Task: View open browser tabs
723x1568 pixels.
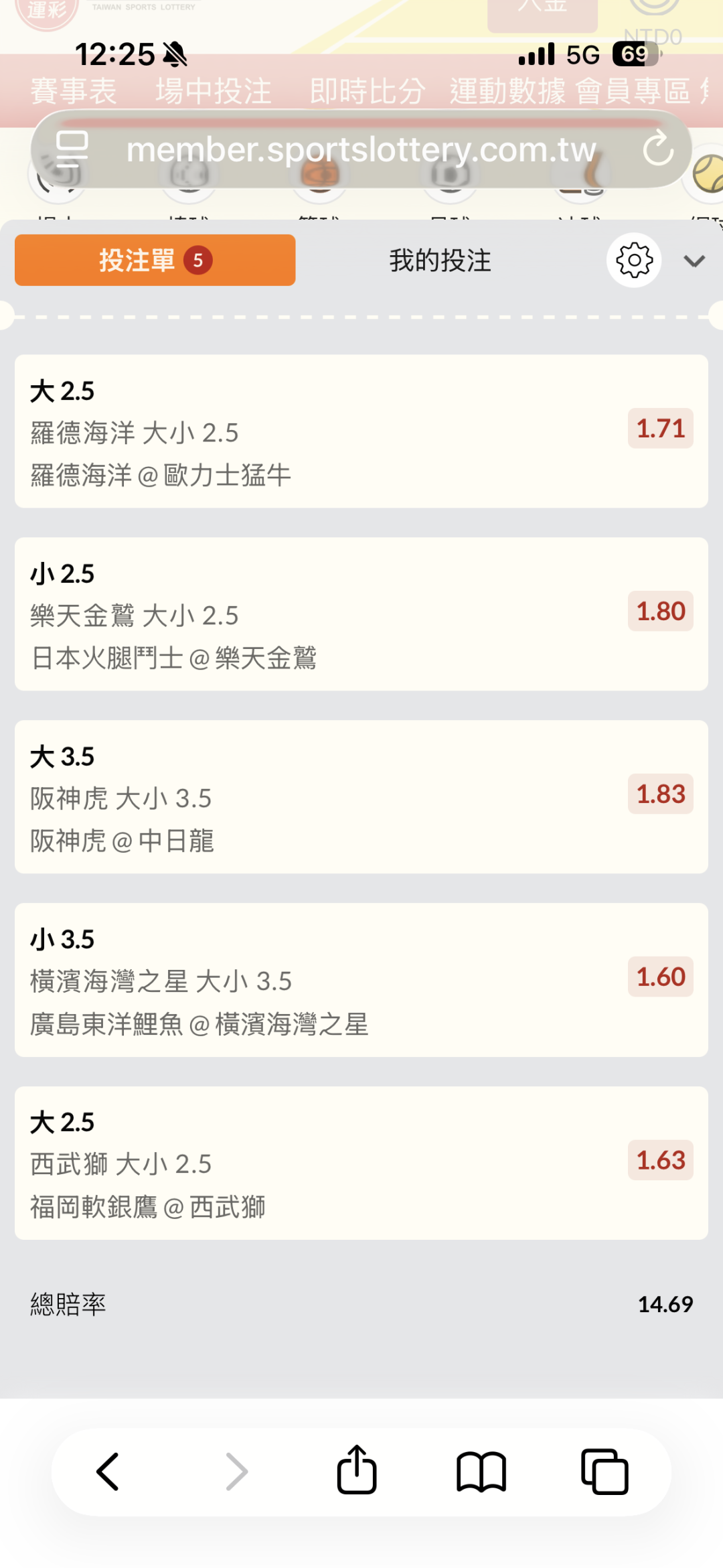Action: coord(605,1472)
